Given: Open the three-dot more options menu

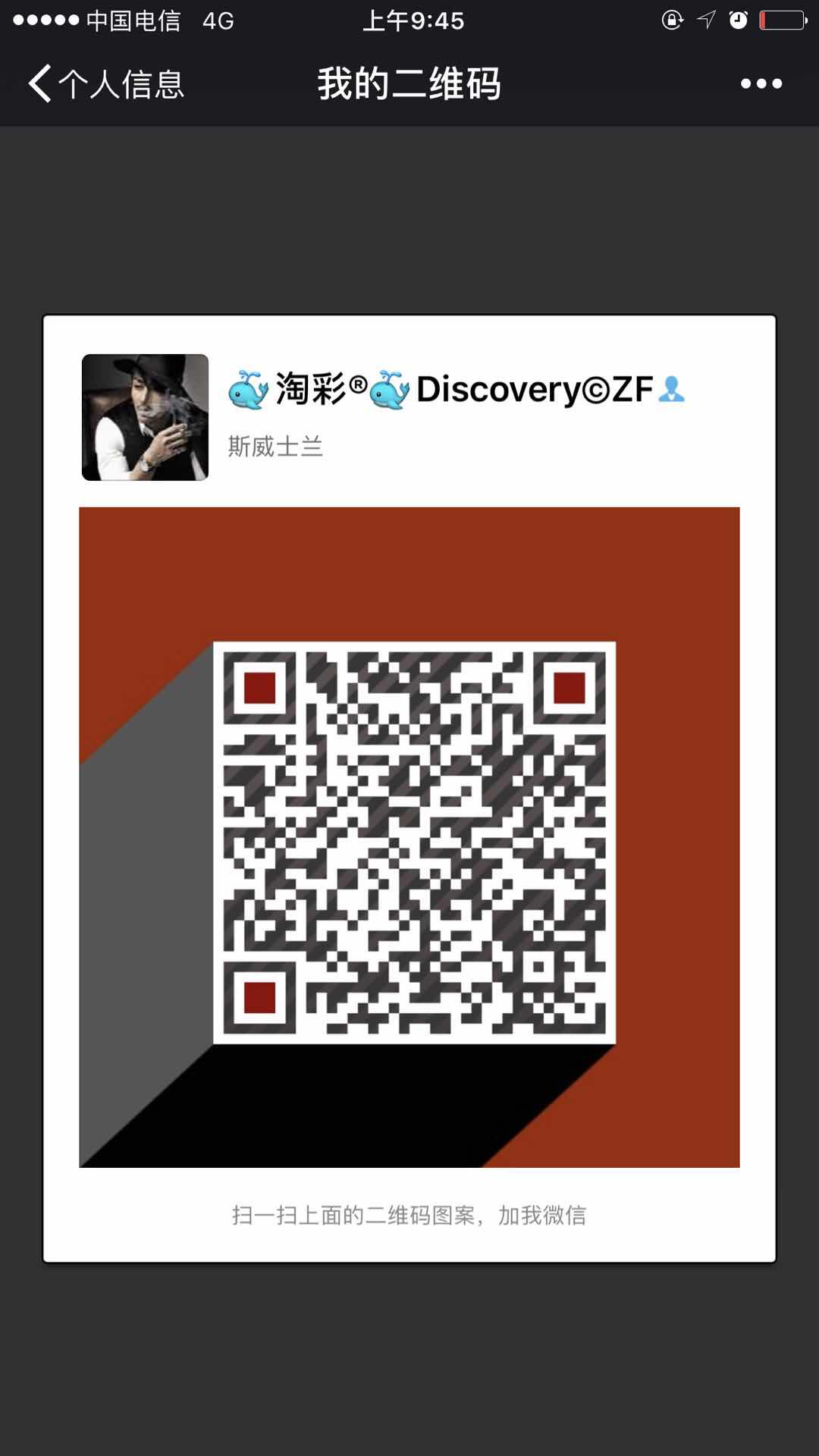Looking at the screenshot, I should [x=761, y=83].
